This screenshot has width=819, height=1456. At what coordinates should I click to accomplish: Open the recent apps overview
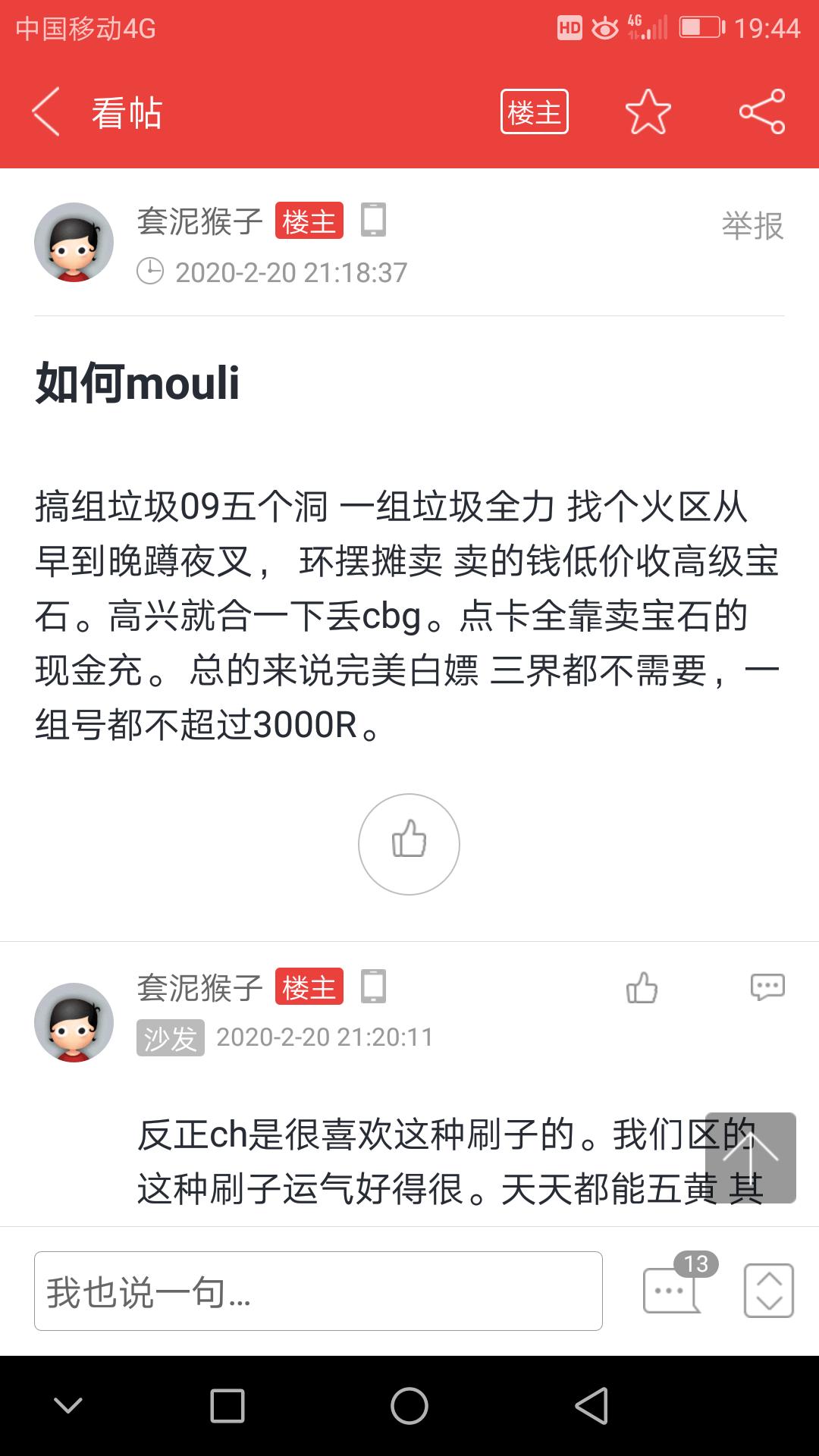pyautogui.click(x=227, y=1406)
